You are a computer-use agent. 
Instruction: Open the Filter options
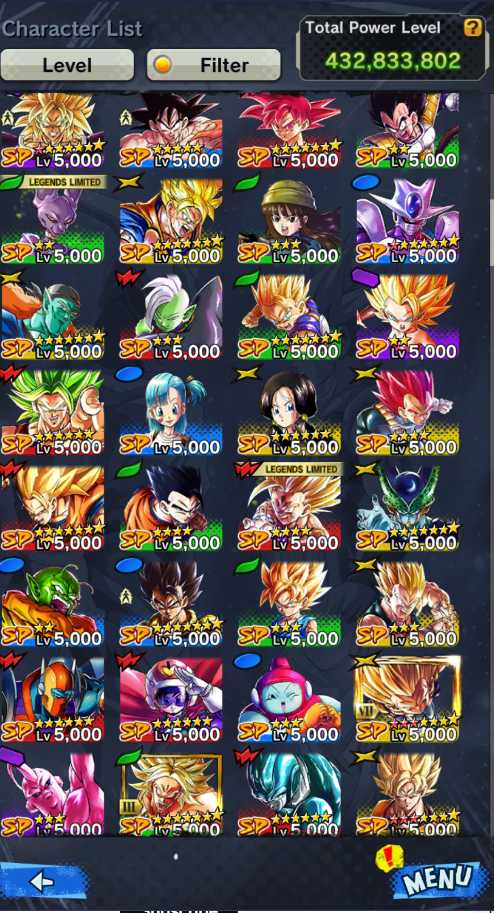214,65
